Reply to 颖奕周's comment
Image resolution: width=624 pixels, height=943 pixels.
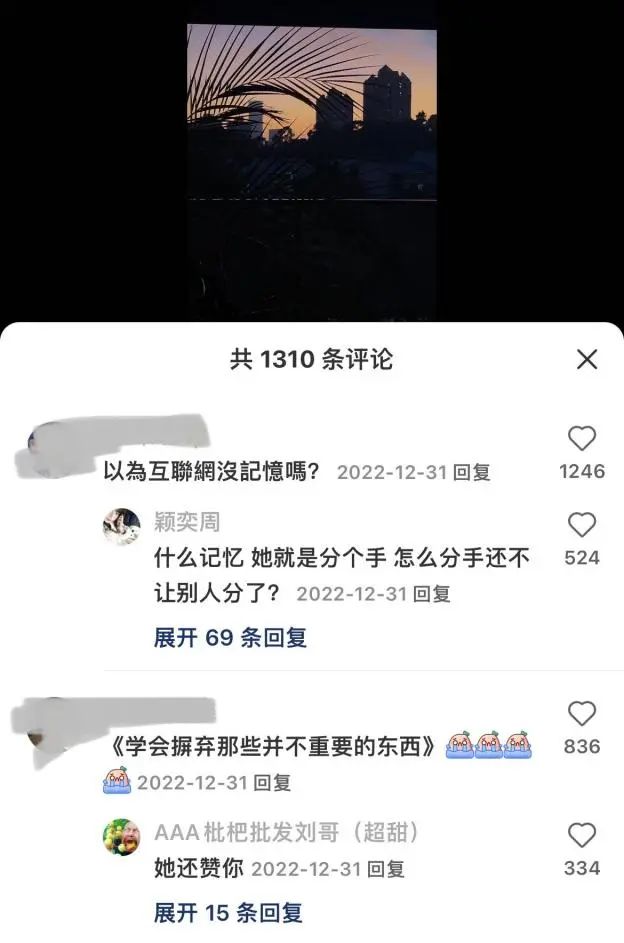[x=431, y=594]
